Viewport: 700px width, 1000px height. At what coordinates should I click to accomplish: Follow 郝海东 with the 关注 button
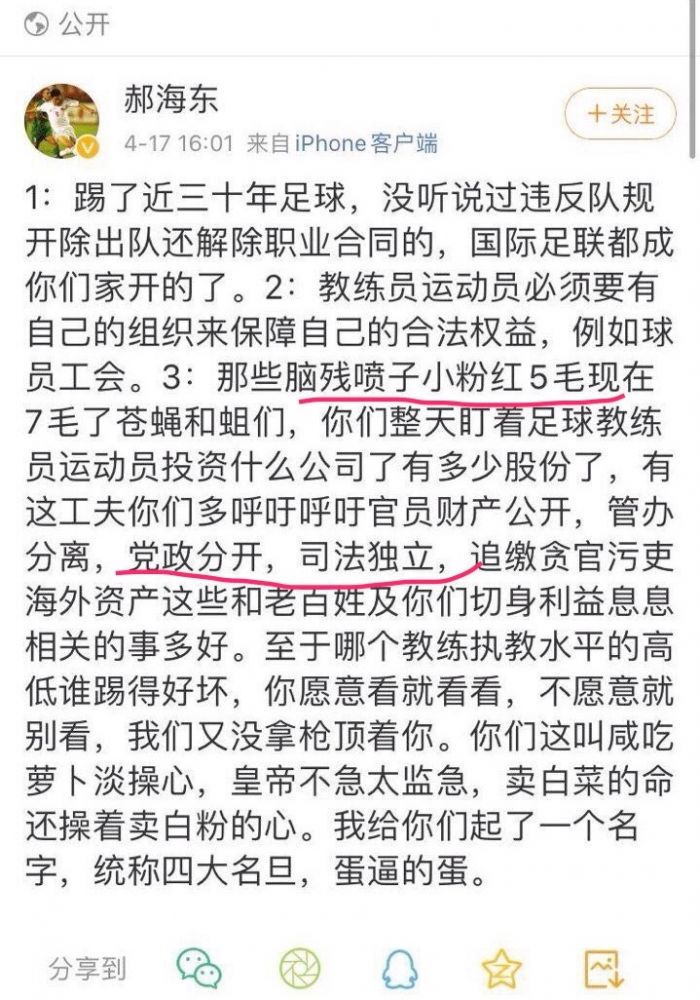(620, 115)
